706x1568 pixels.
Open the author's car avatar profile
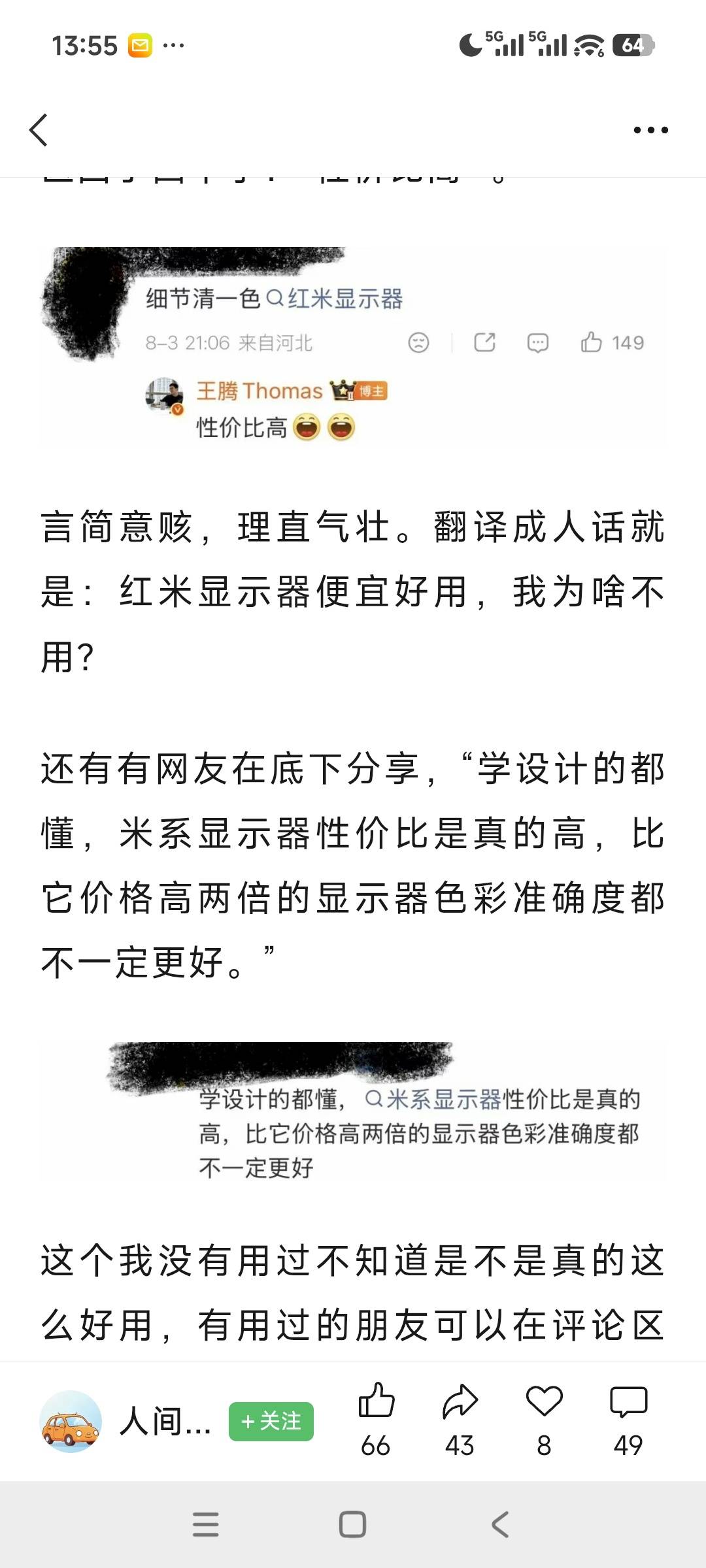71,1421
